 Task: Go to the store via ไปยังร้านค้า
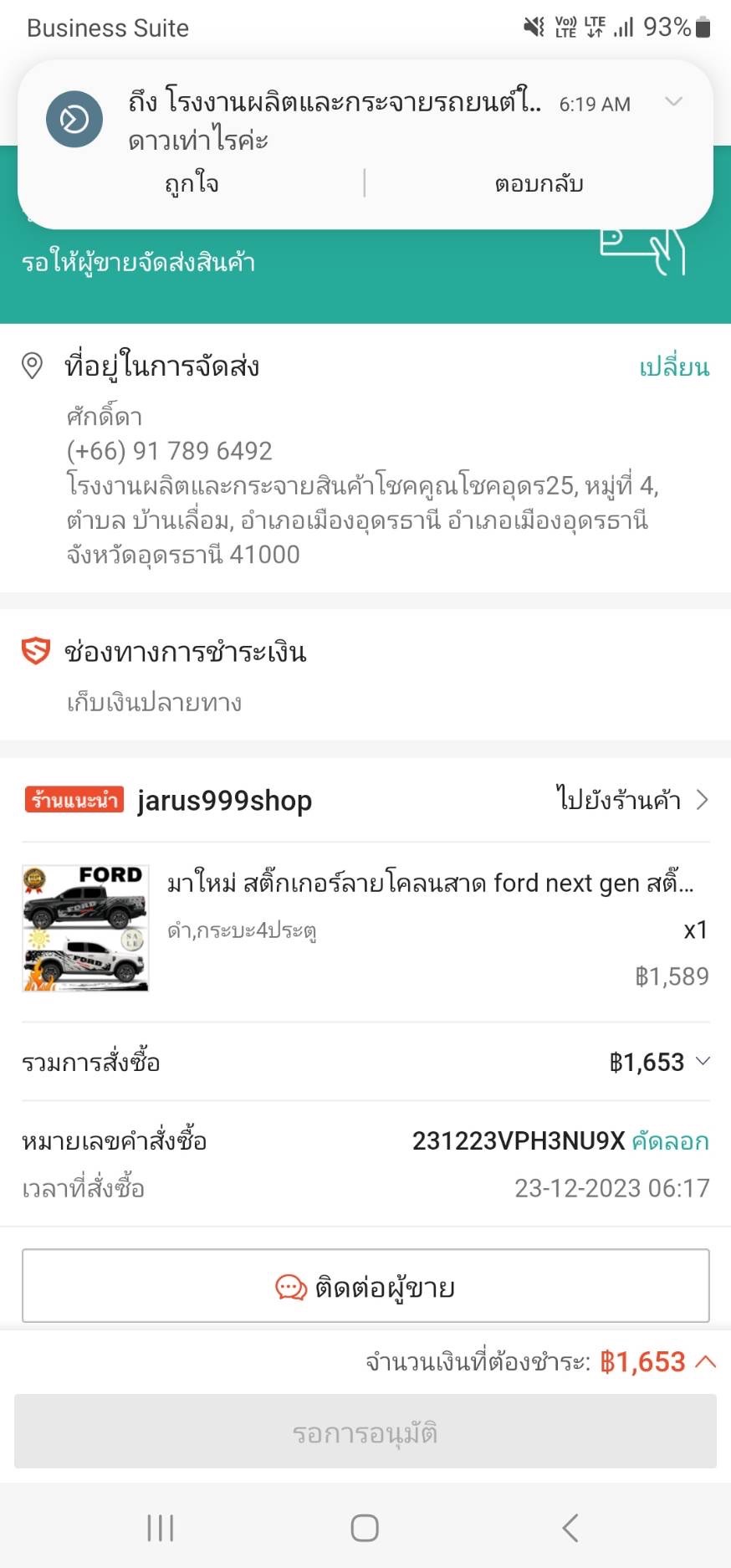[x=631, y=801]
